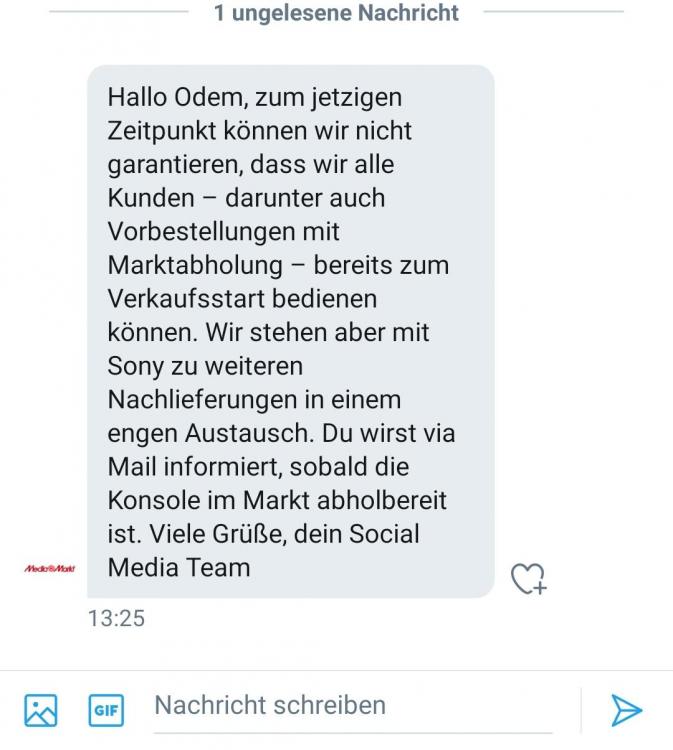This screenshot has width=673, height=750.
Task: Attach an image to the message
Action: [41, 710]
